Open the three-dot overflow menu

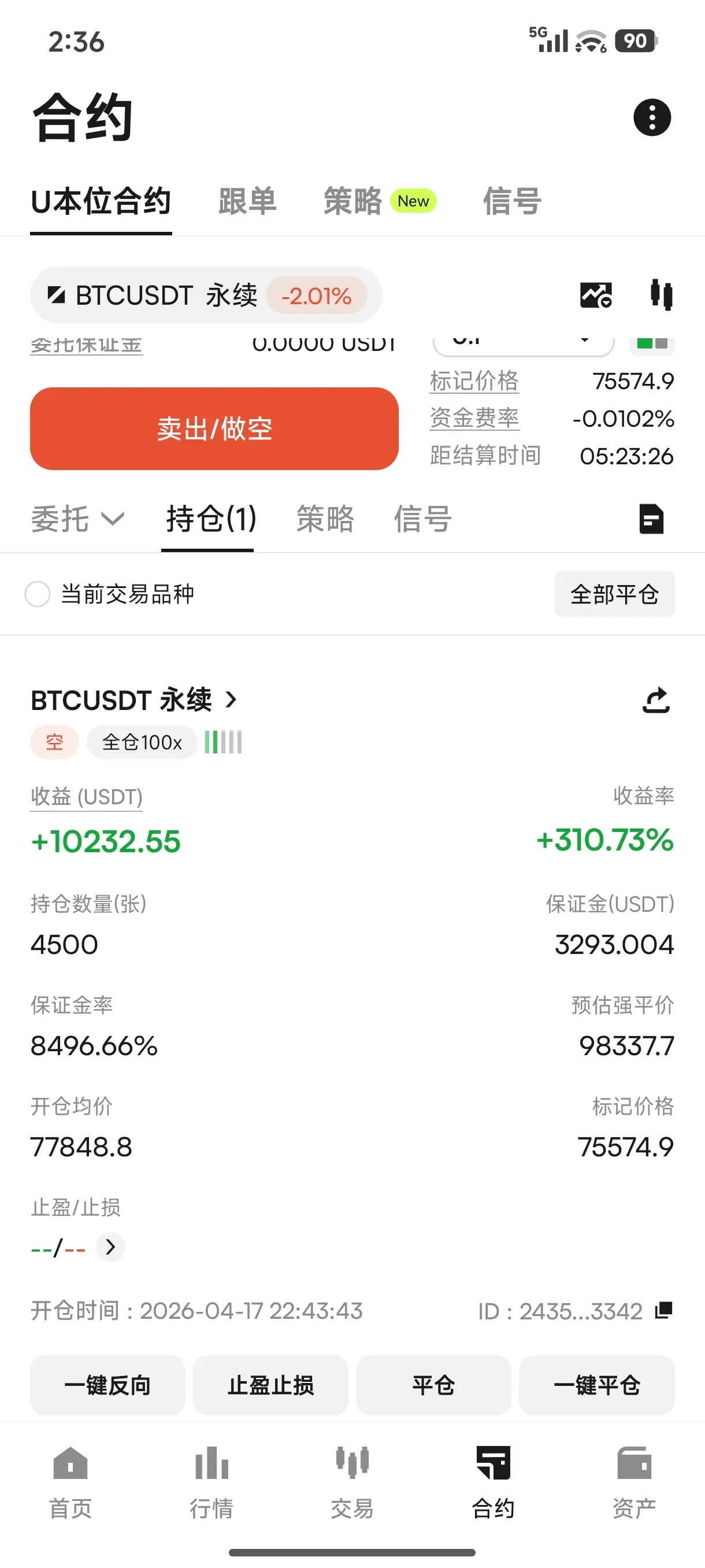pyautogui.click(x=651, y=117)
